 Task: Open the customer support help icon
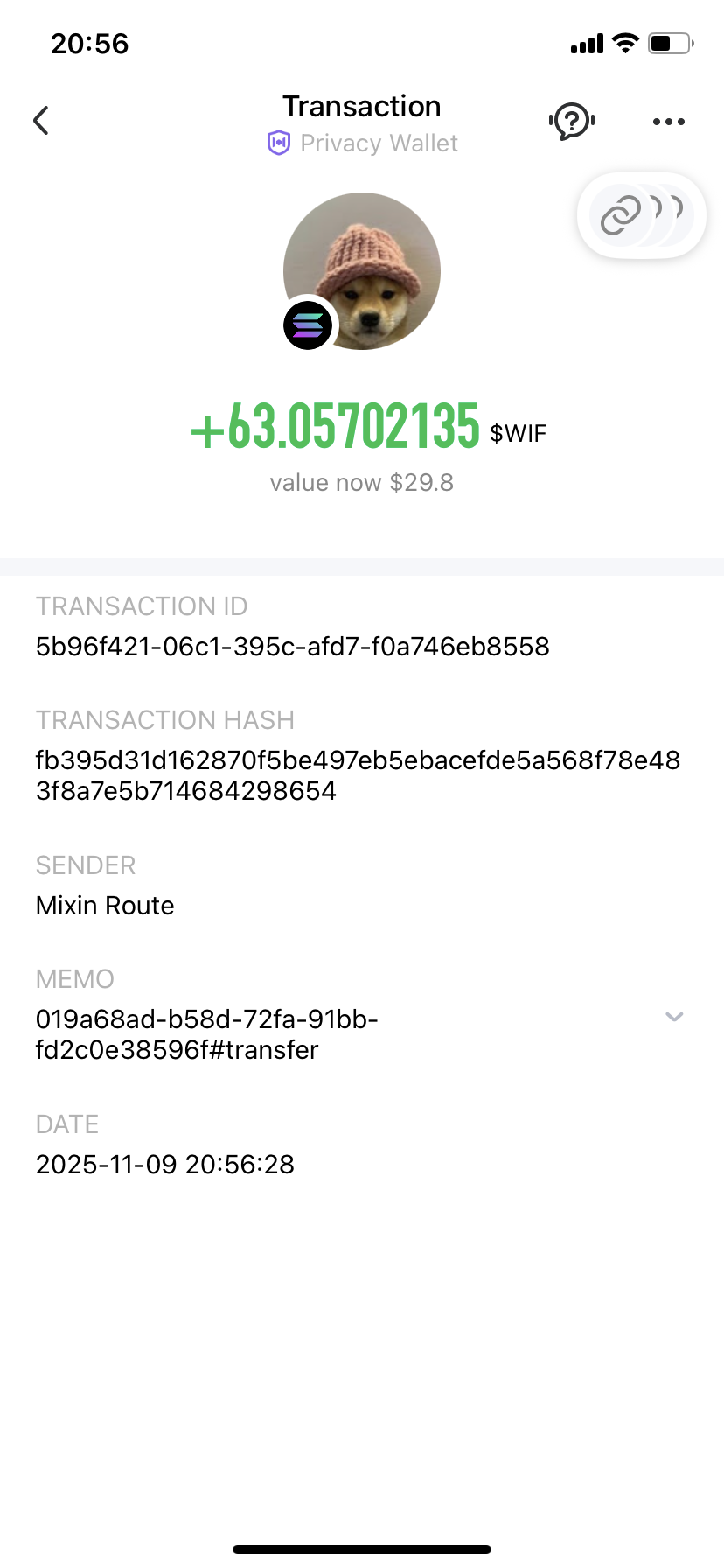pyautogui.click(x=572, y=121)
